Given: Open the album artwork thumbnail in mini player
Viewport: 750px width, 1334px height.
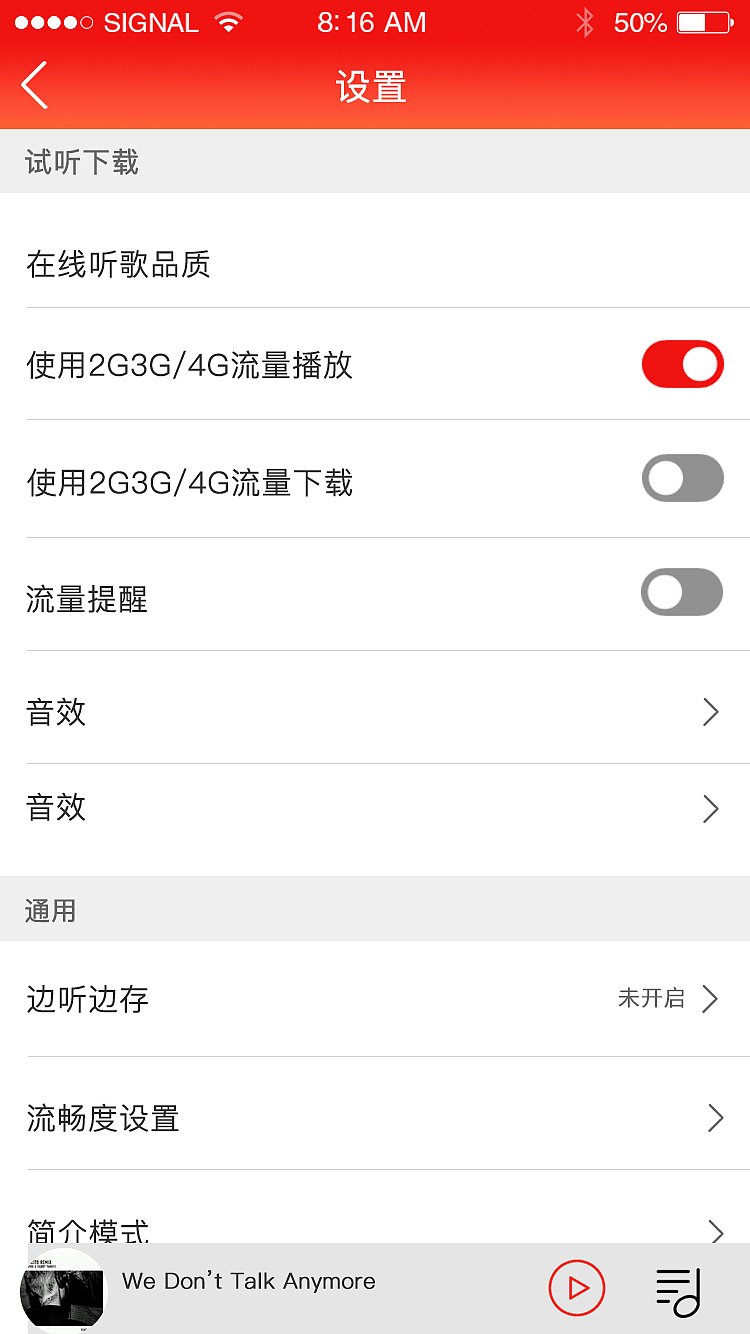Looking at the screenshot, I should click(62, 1289).
